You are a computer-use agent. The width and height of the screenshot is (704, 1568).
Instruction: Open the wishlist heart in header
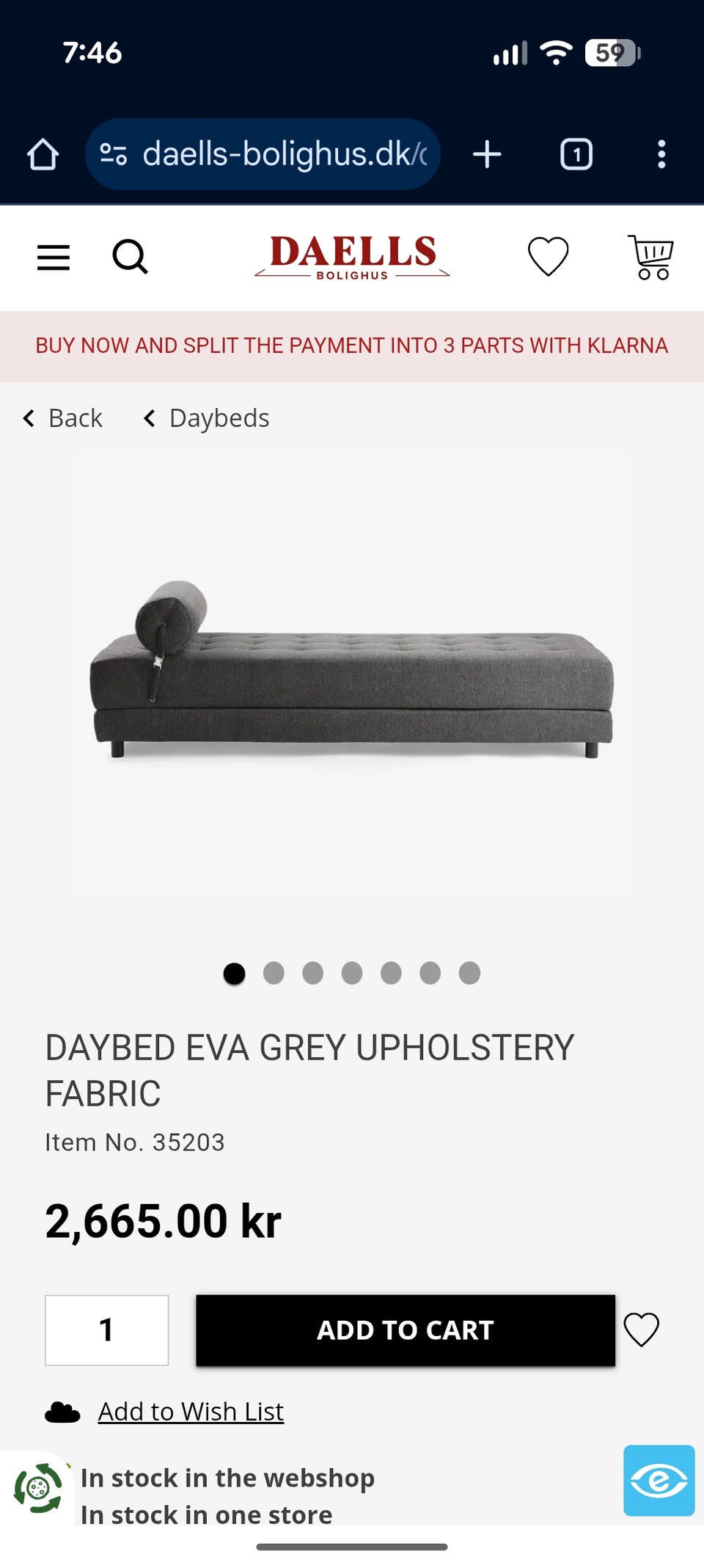[548, 257]
